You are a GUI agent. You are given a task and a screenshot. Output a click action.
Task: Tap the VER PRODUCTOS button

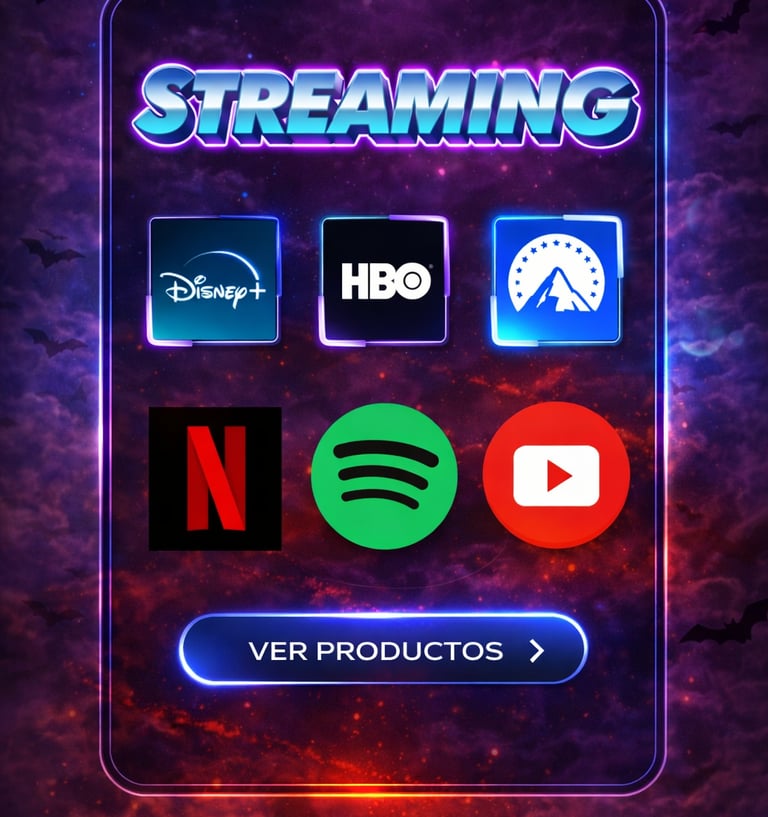(383, 650)
